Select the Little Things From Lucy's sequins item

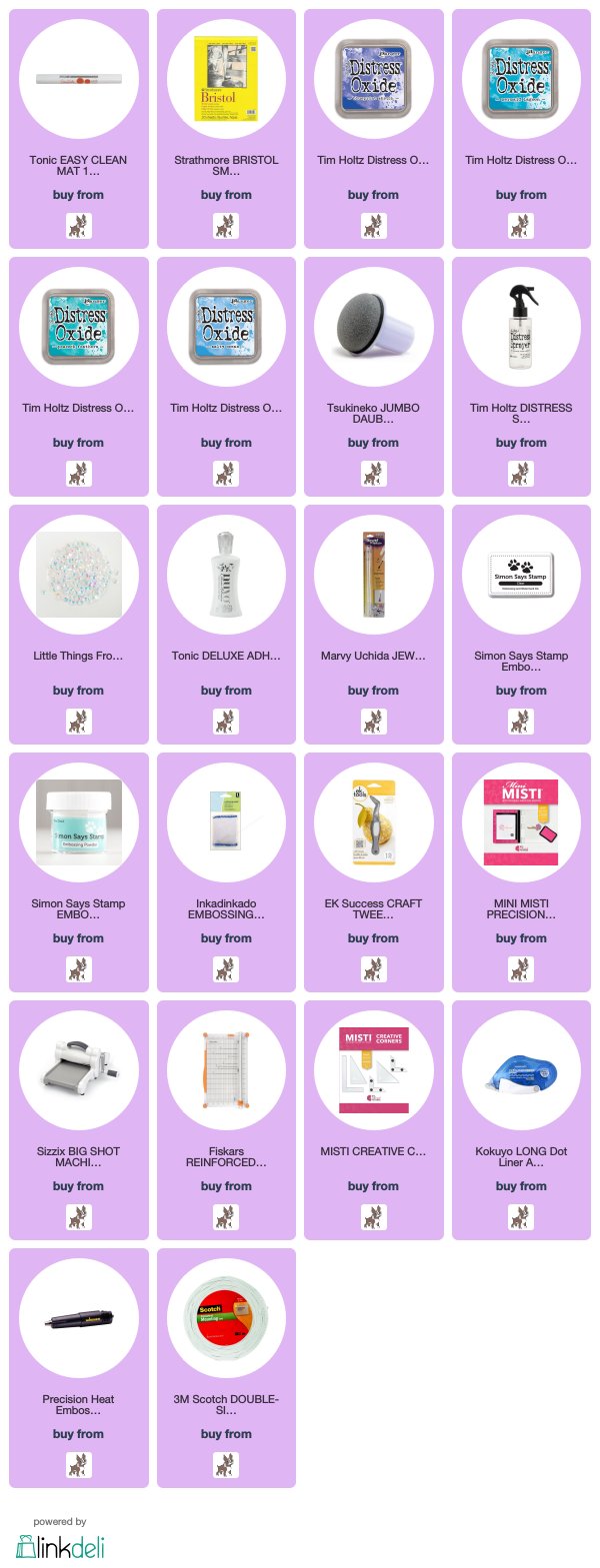[x=78, y=576]
